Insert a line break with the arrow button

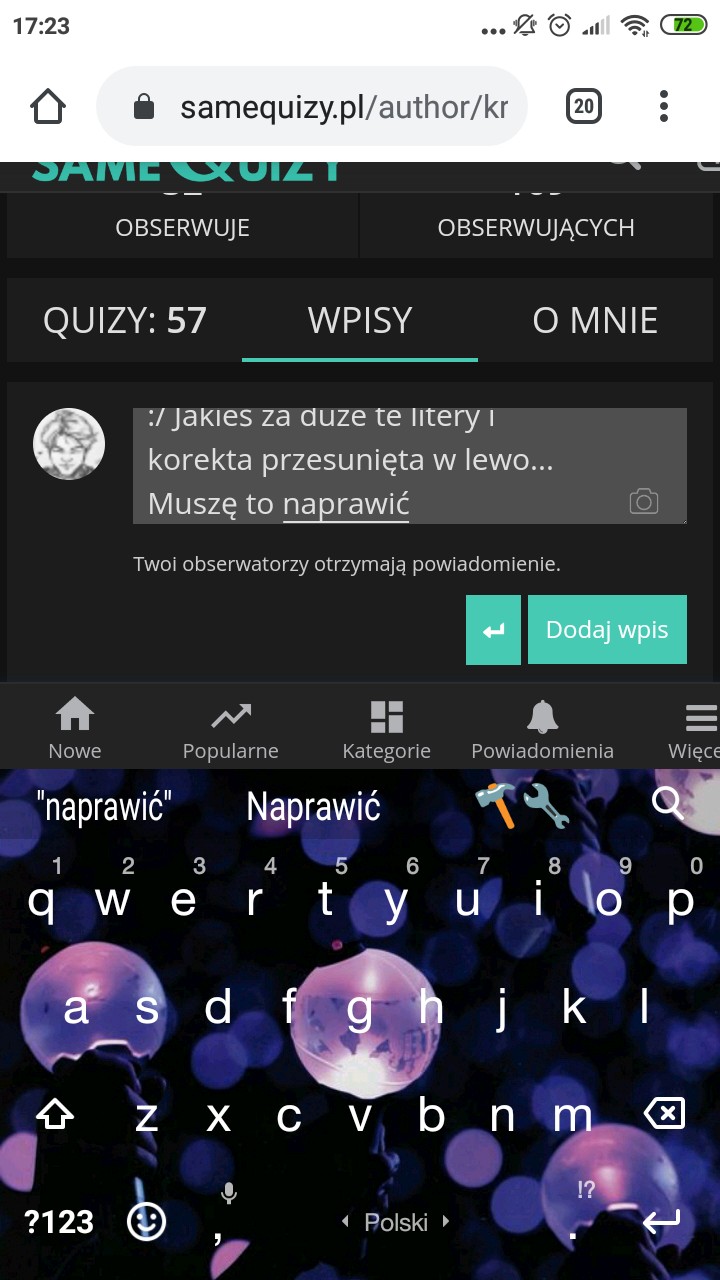pyautogui.click(x=493, y=630)
